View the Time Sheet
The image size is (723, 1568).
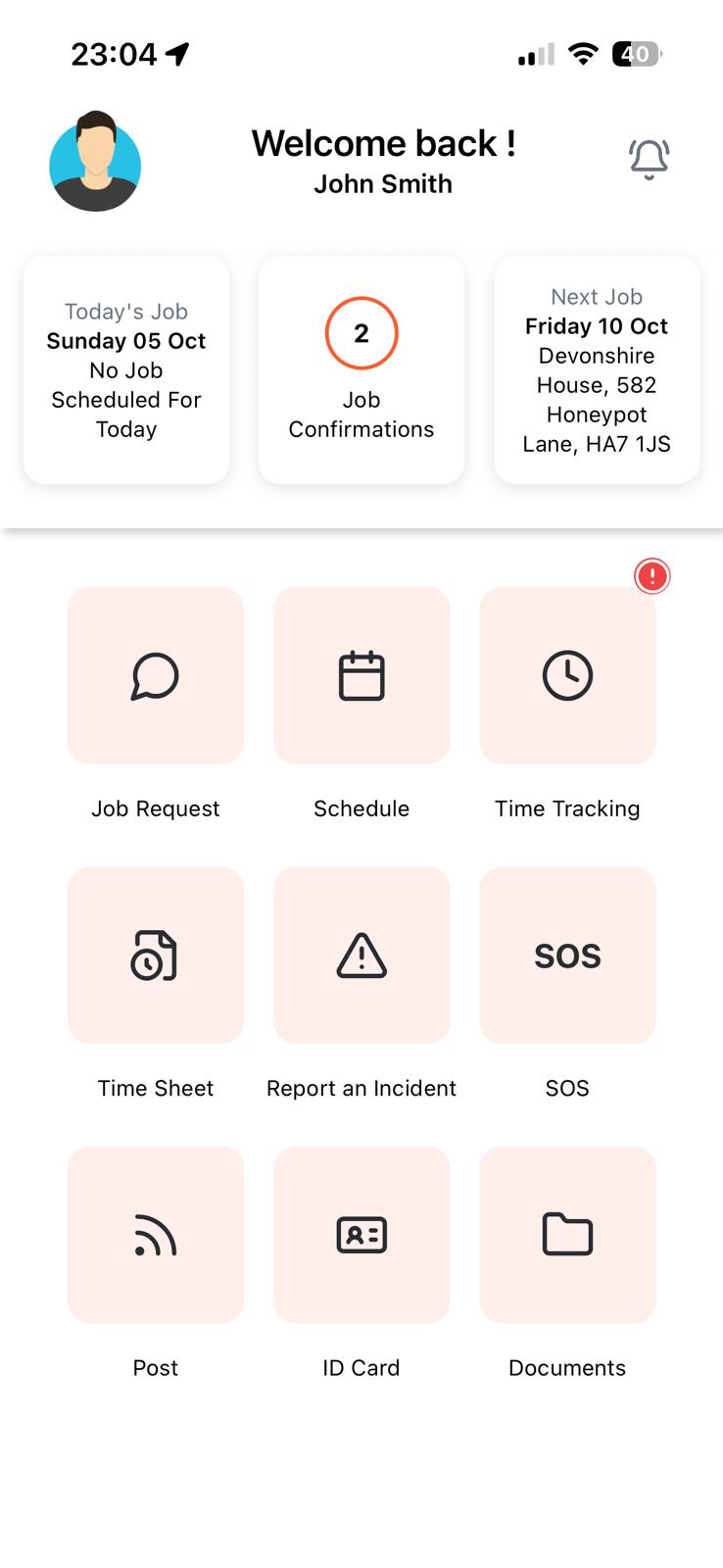(156, 955)
